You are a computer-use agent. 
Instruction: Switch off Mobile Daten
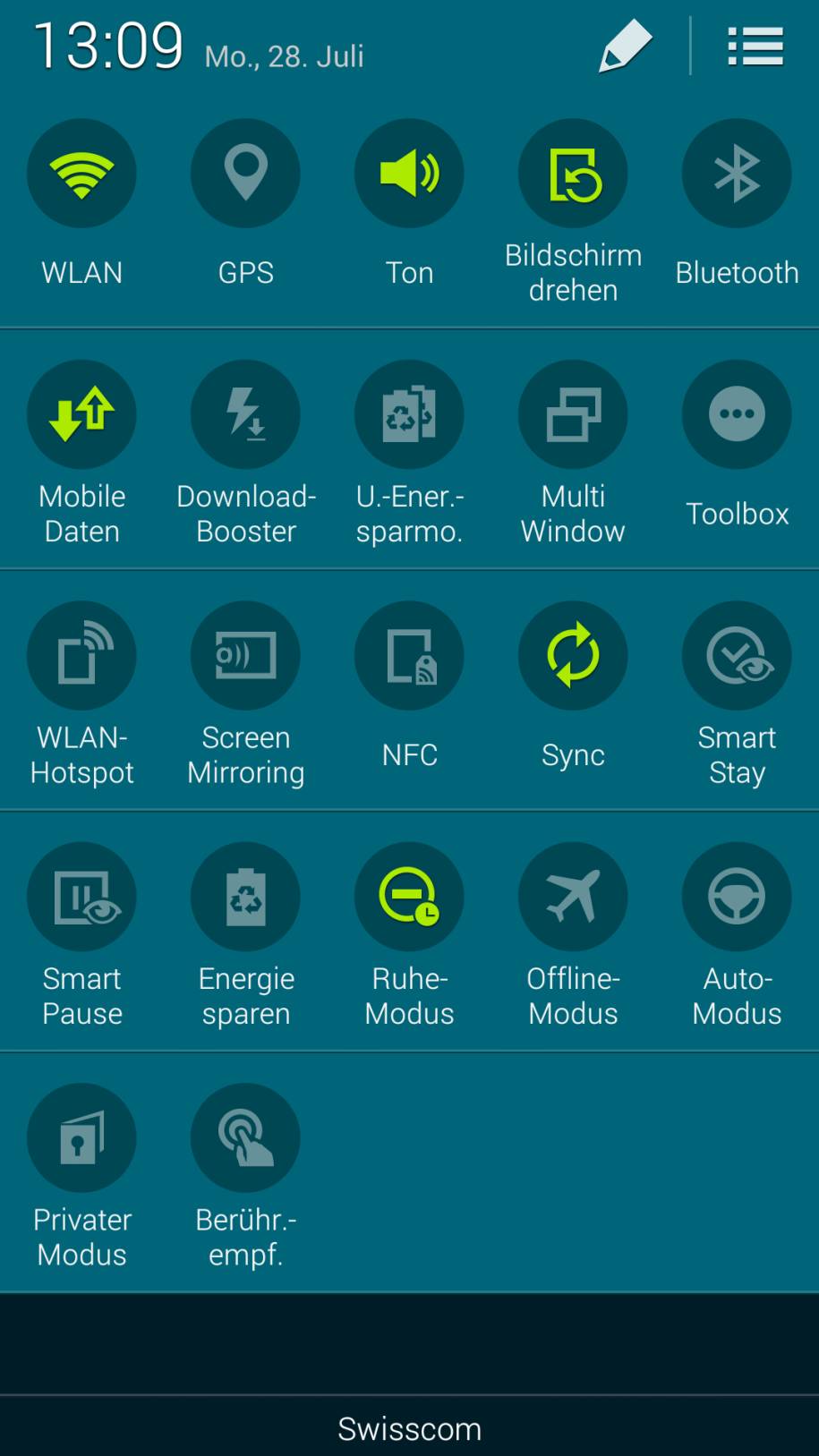(x=81, y=414)
